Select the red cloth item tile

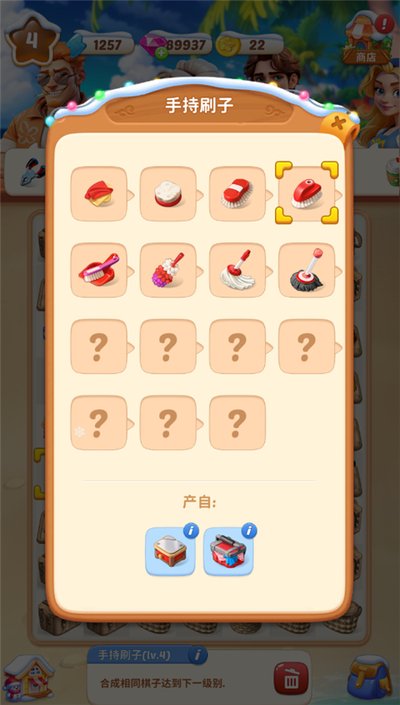[x=99, y=194]
